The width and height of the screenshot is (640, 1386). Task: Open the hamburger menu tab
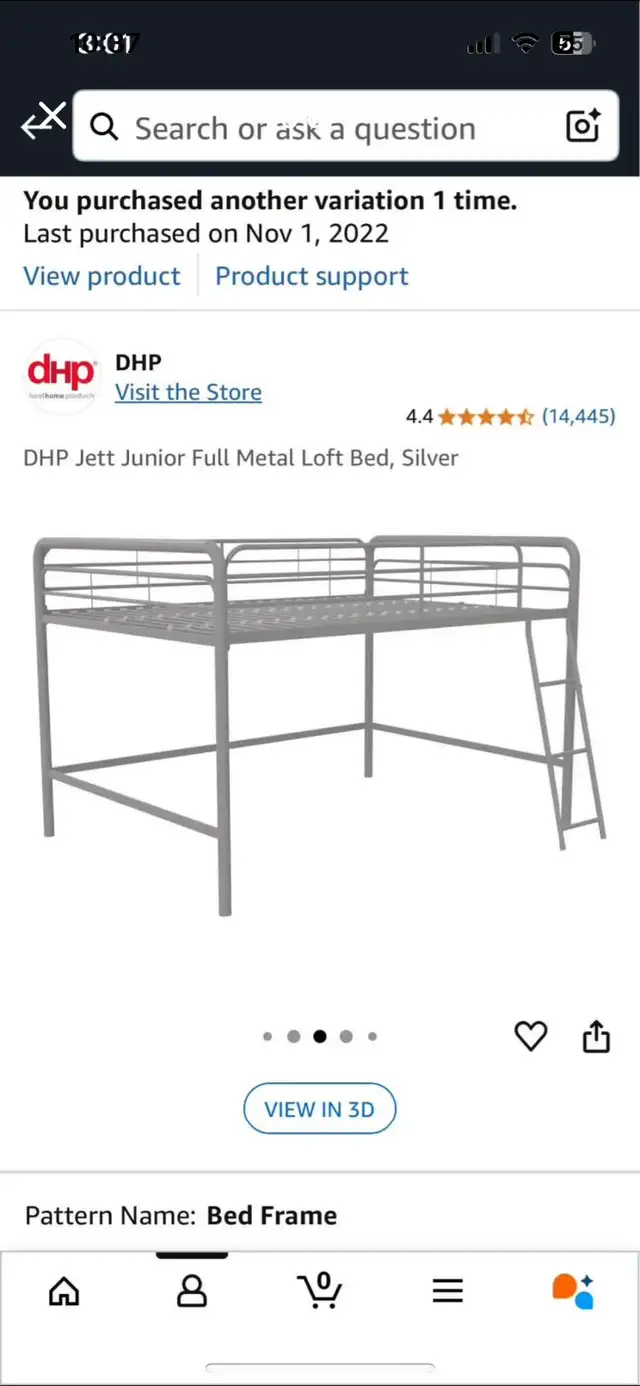448,1291
